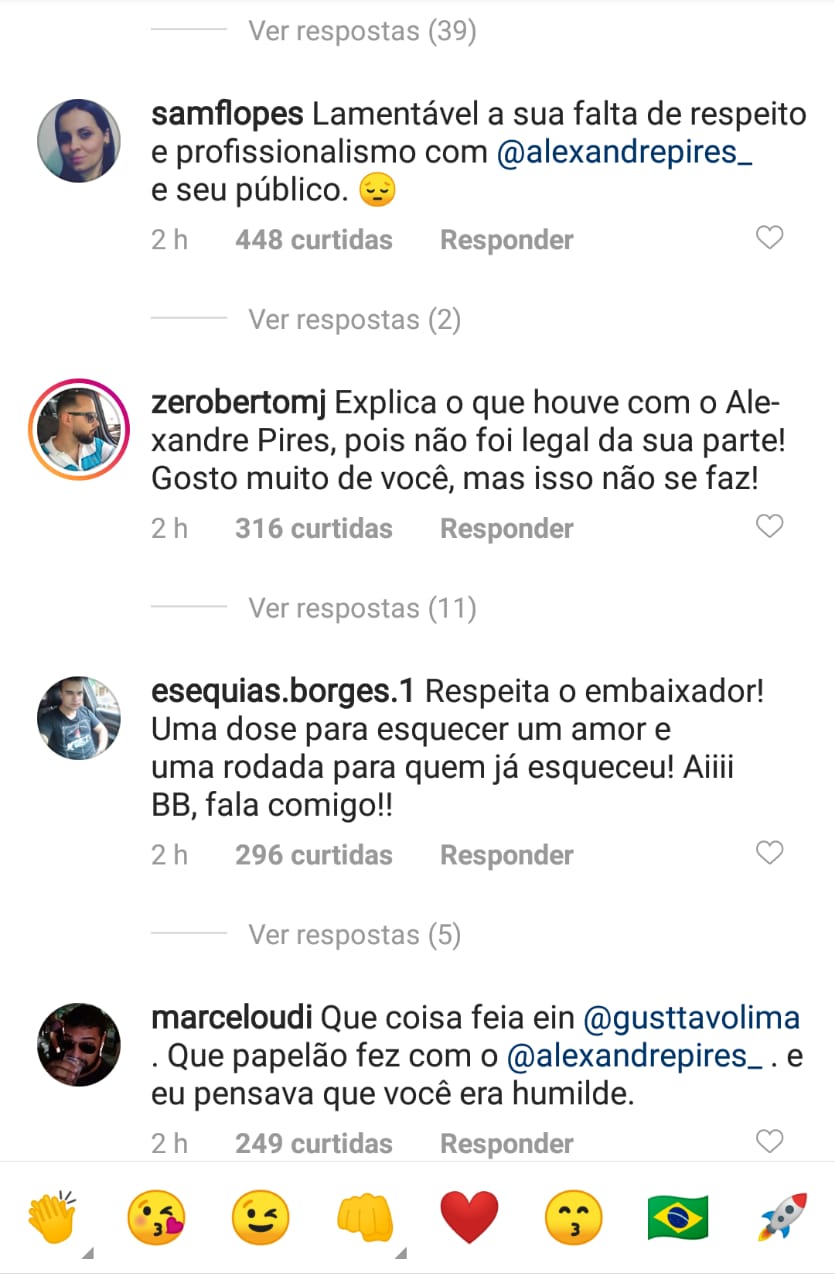The width and height of the screenshot is (835, 1280).
Task: Like zerobertomj's comment
Action: [769, 526]
